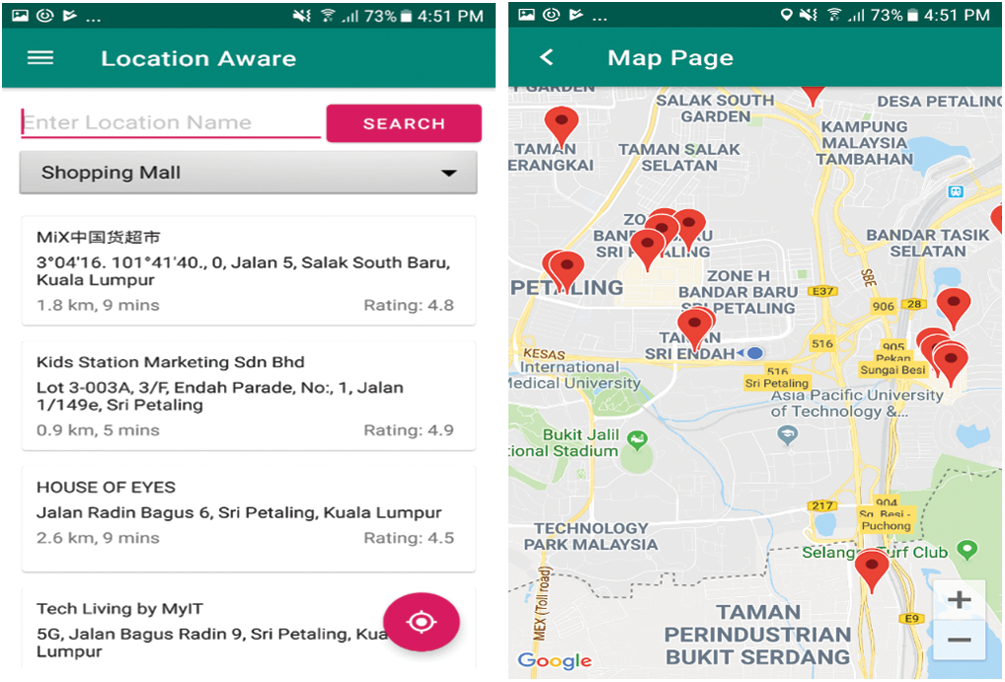Zoom in on the map

pos(959,600)
